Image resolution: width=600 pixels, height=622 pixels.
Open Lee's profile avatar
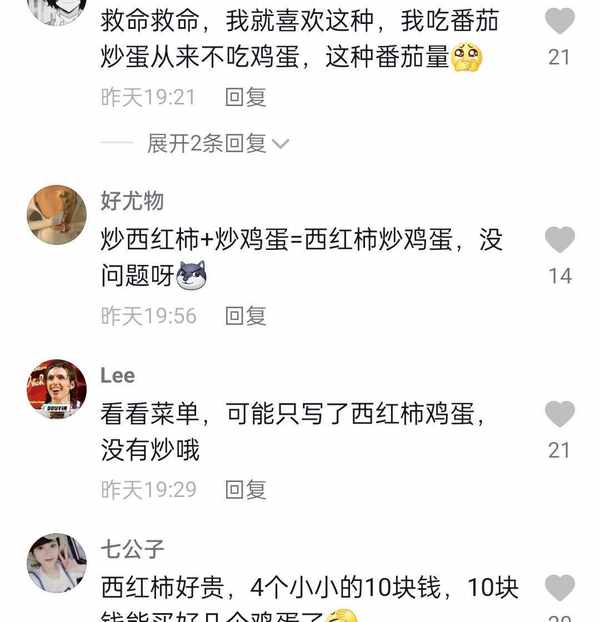pyautogui.click(x=56, y=390)
